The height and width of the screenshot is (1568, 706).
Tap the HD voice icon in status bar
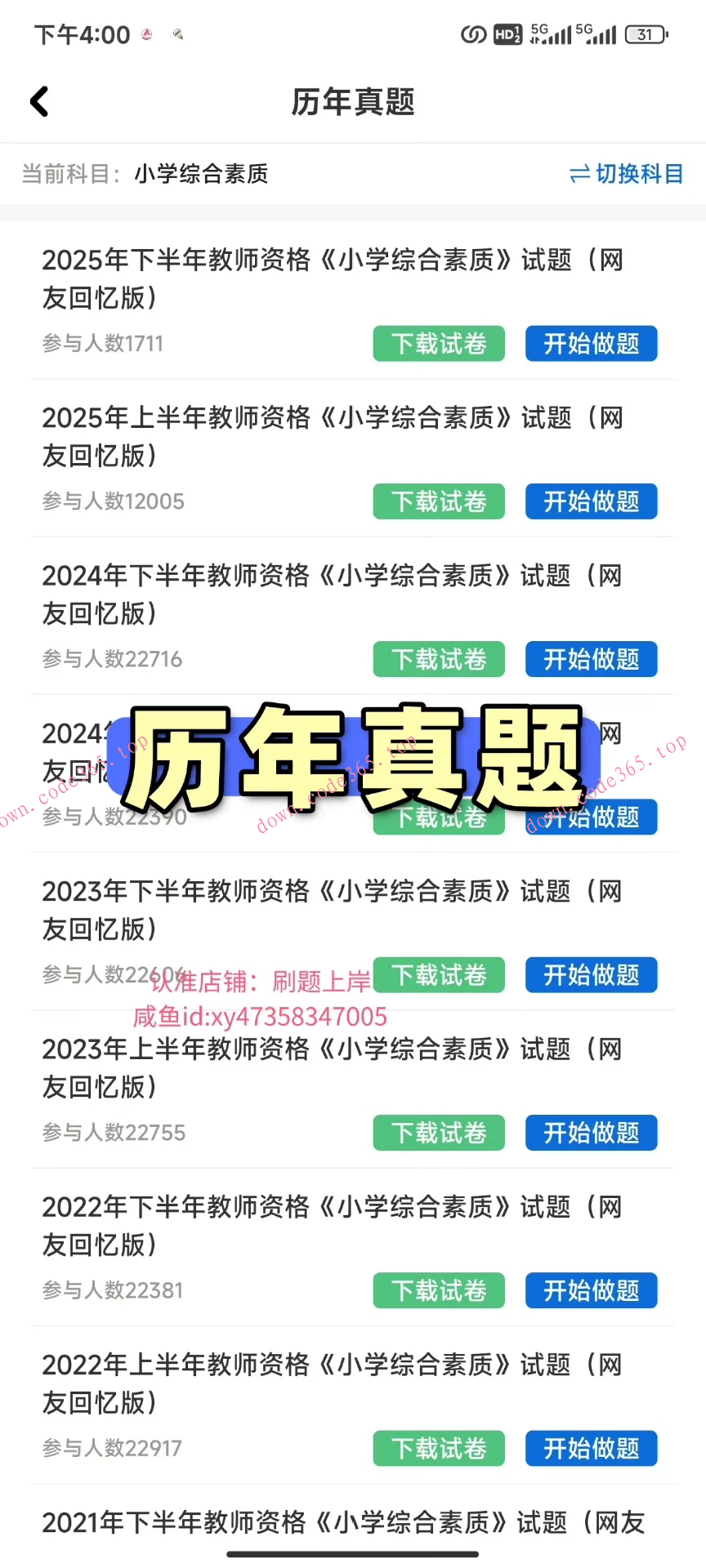coord(506,34)
